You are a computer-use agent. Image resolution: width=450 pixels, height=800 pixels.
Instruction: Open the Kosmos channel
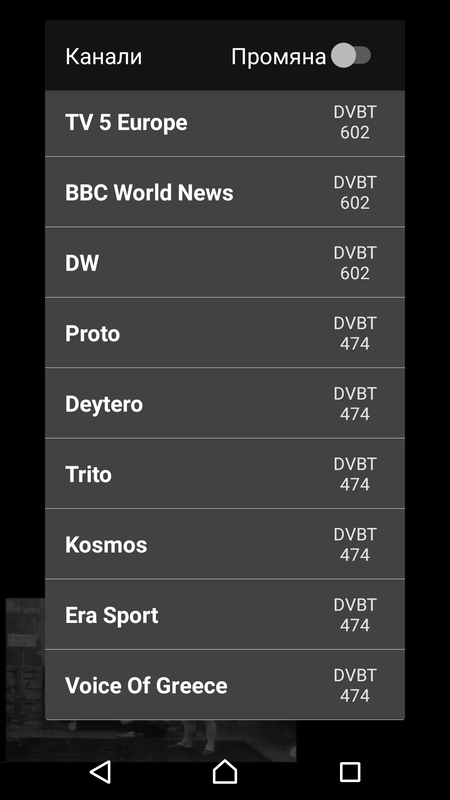click(x=225, y=544)
